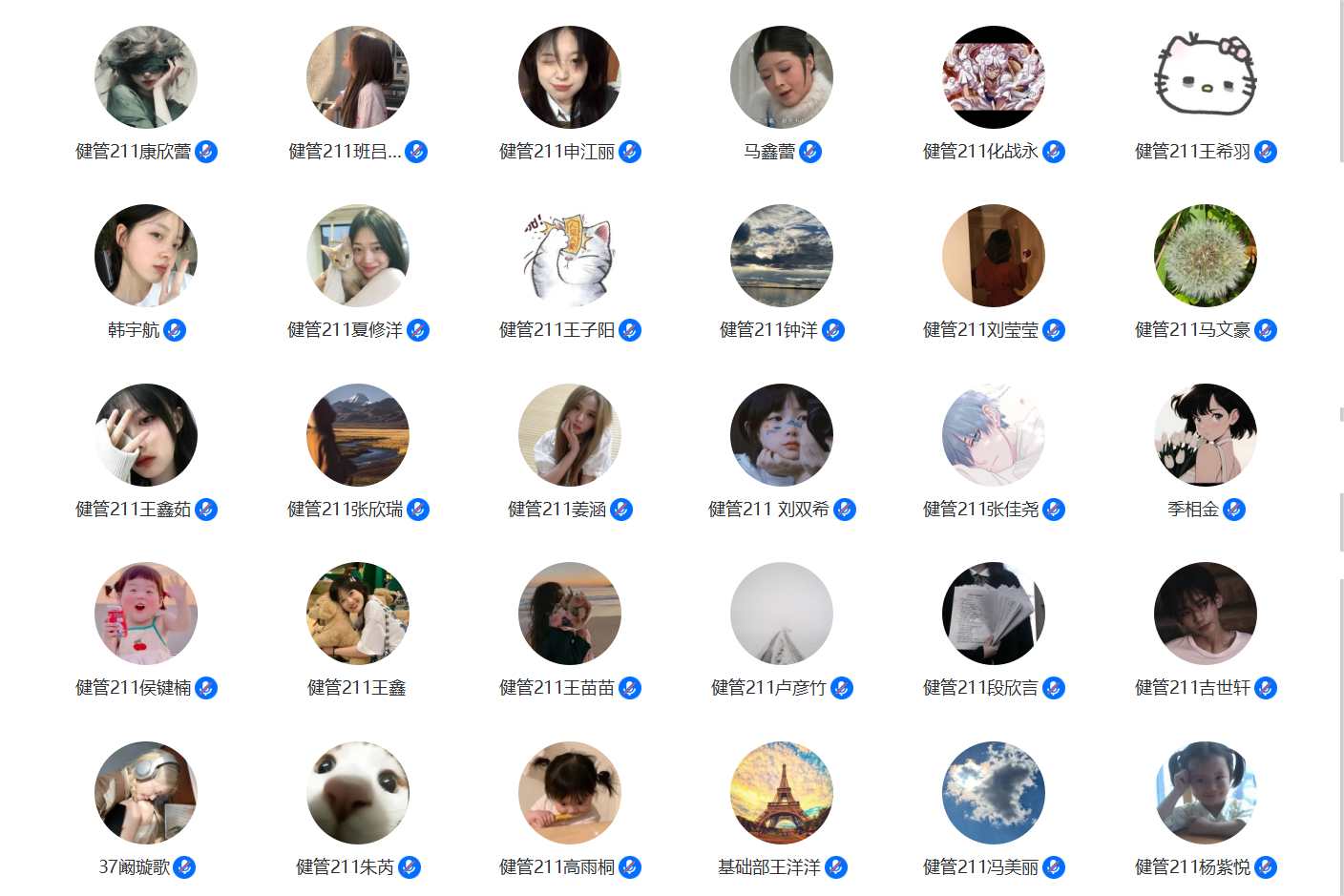
Task: View member 健管211钟洋
Action: click(x=782, y=256)
